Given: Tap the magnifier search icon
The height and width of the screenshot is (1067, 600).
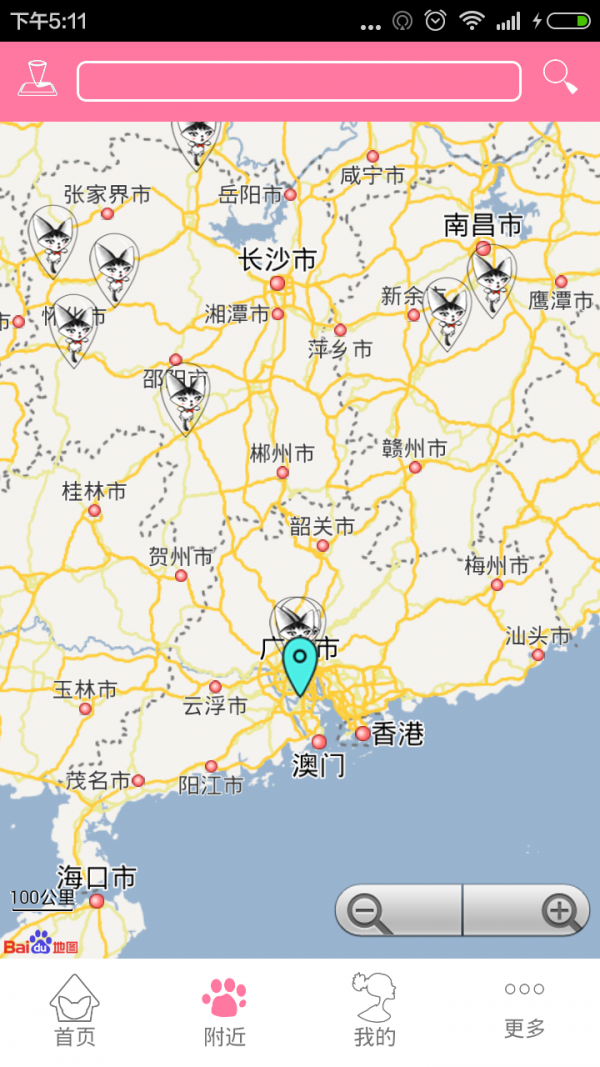Looking at the screenshot, I should pos(560,78).
